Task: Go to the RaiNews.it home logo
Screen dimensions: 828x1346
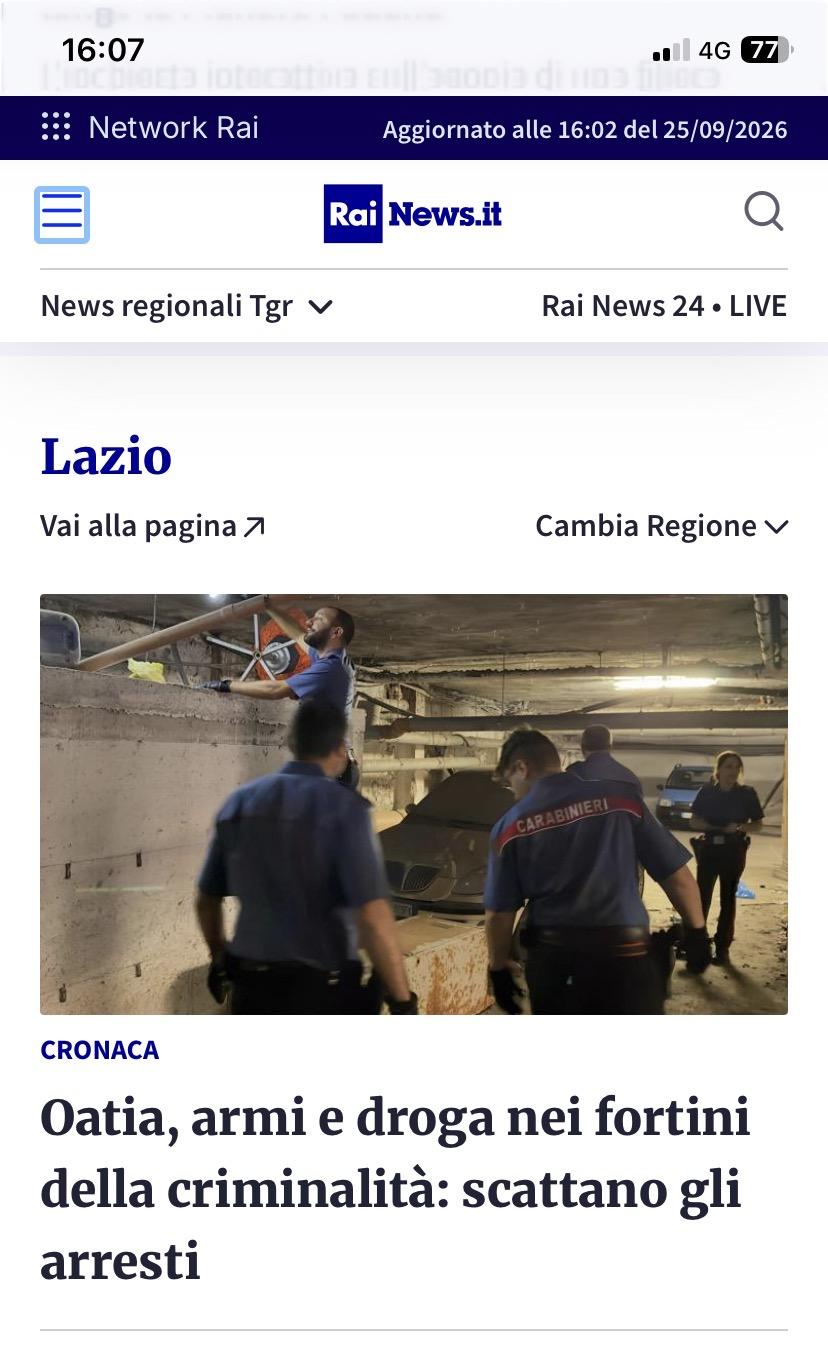Action: point(413,213)
